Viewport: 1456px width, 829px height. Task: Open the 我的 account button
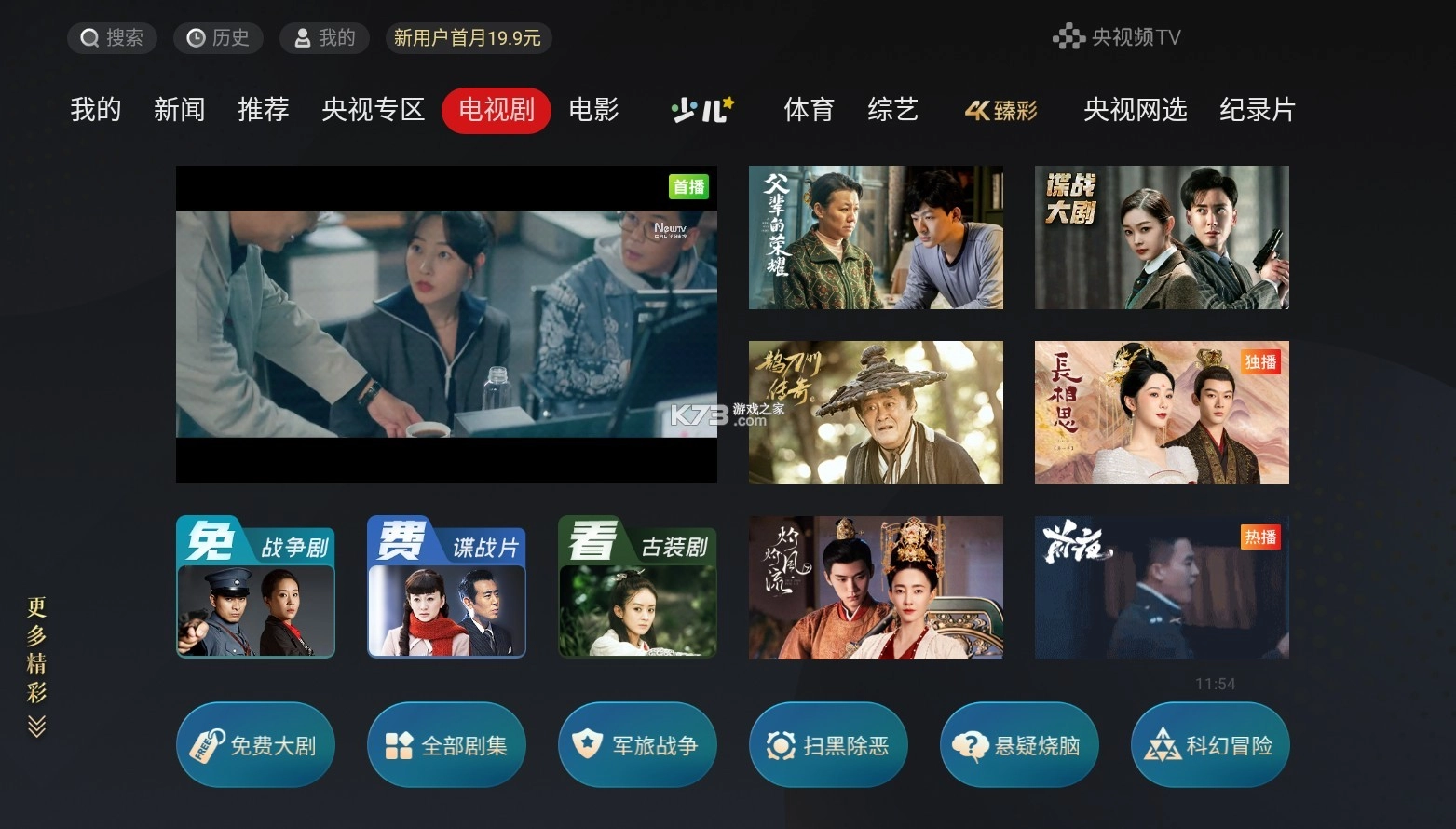[324, 38]
